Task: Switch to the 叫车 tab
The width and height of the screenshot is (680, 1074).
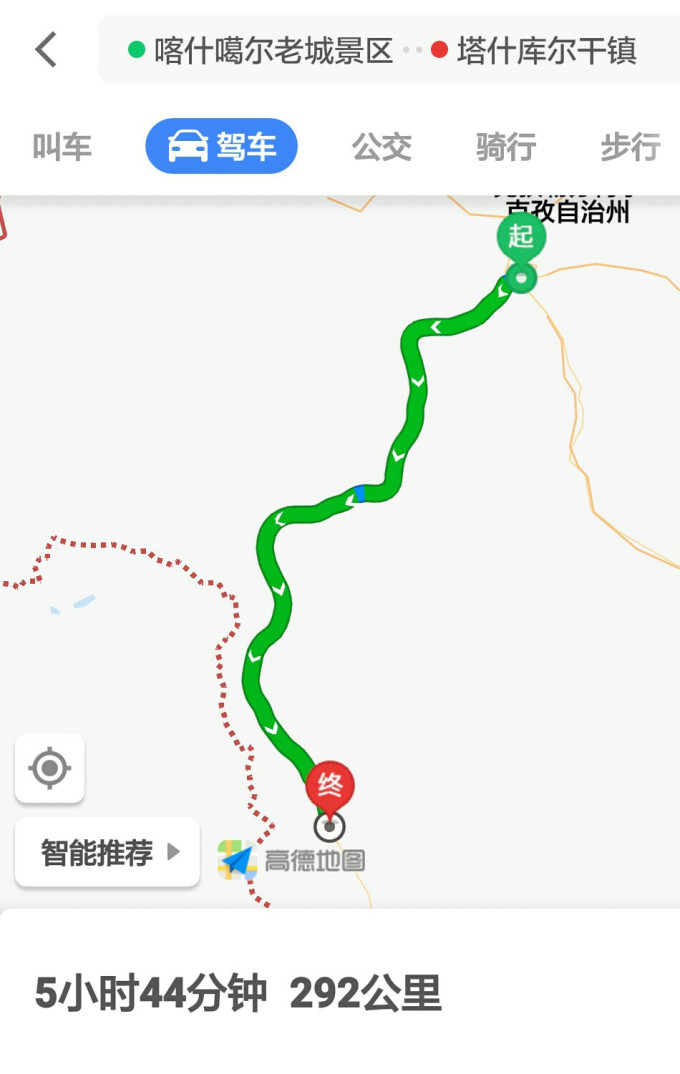Action: point(62,147)
